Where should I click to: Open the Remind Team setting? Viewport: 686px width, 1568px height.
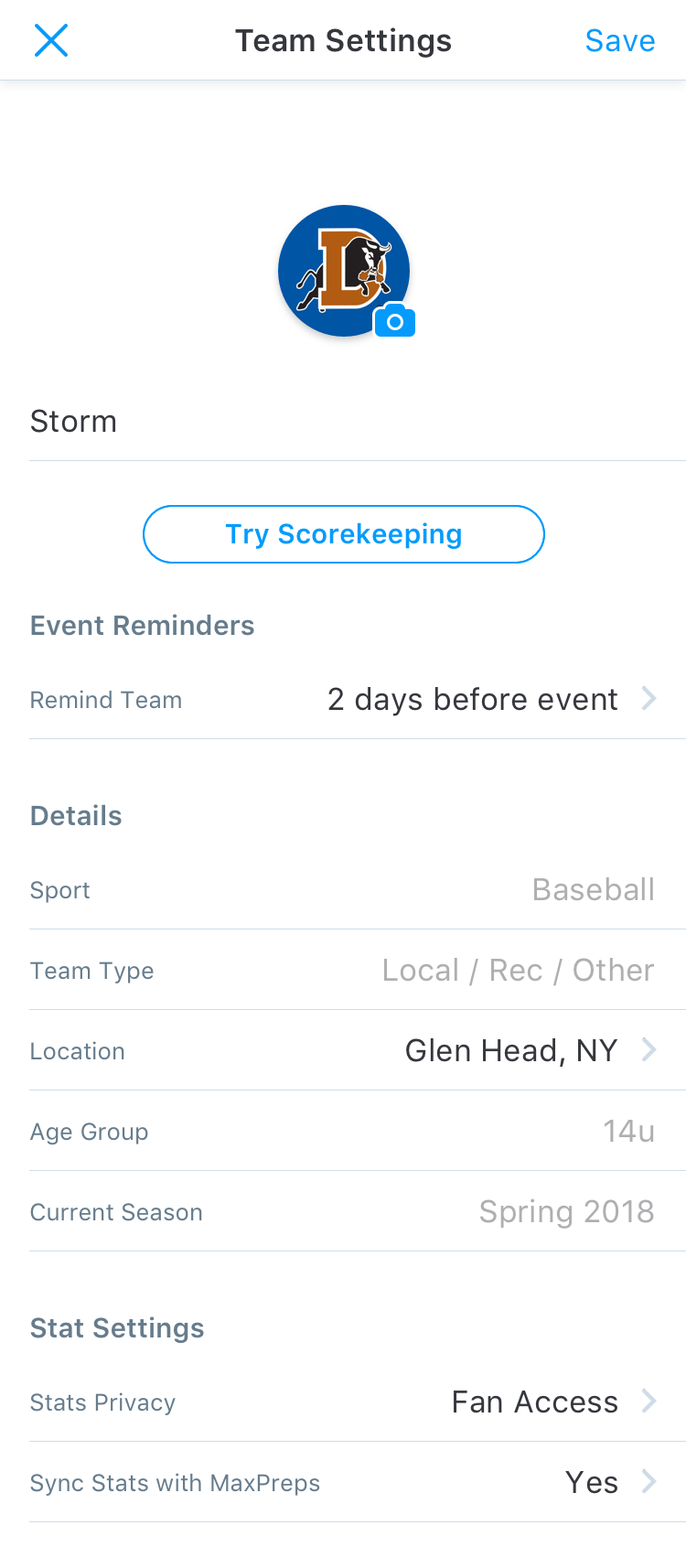coord(358,699)
